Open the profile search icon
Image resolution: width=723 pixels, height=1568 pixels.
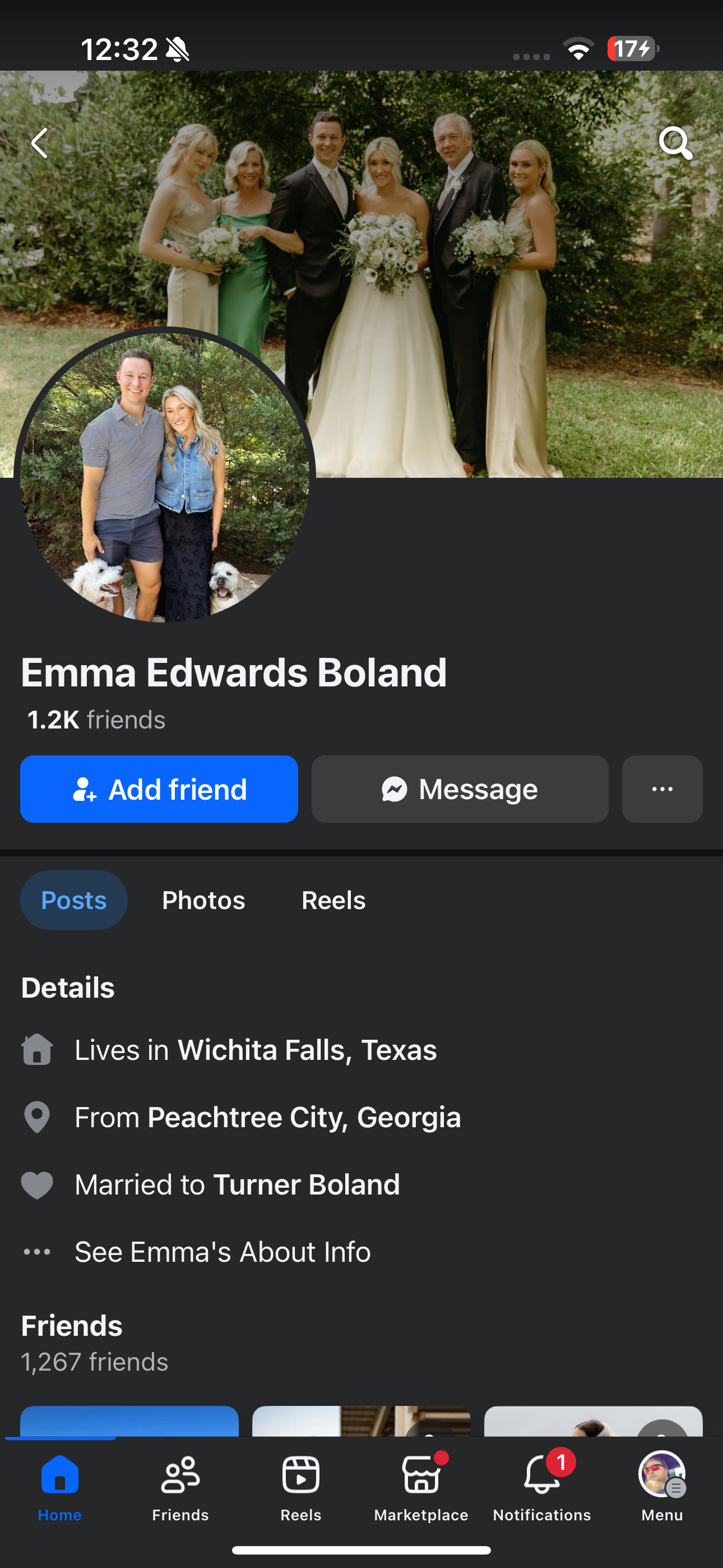(x=675, y=143)
